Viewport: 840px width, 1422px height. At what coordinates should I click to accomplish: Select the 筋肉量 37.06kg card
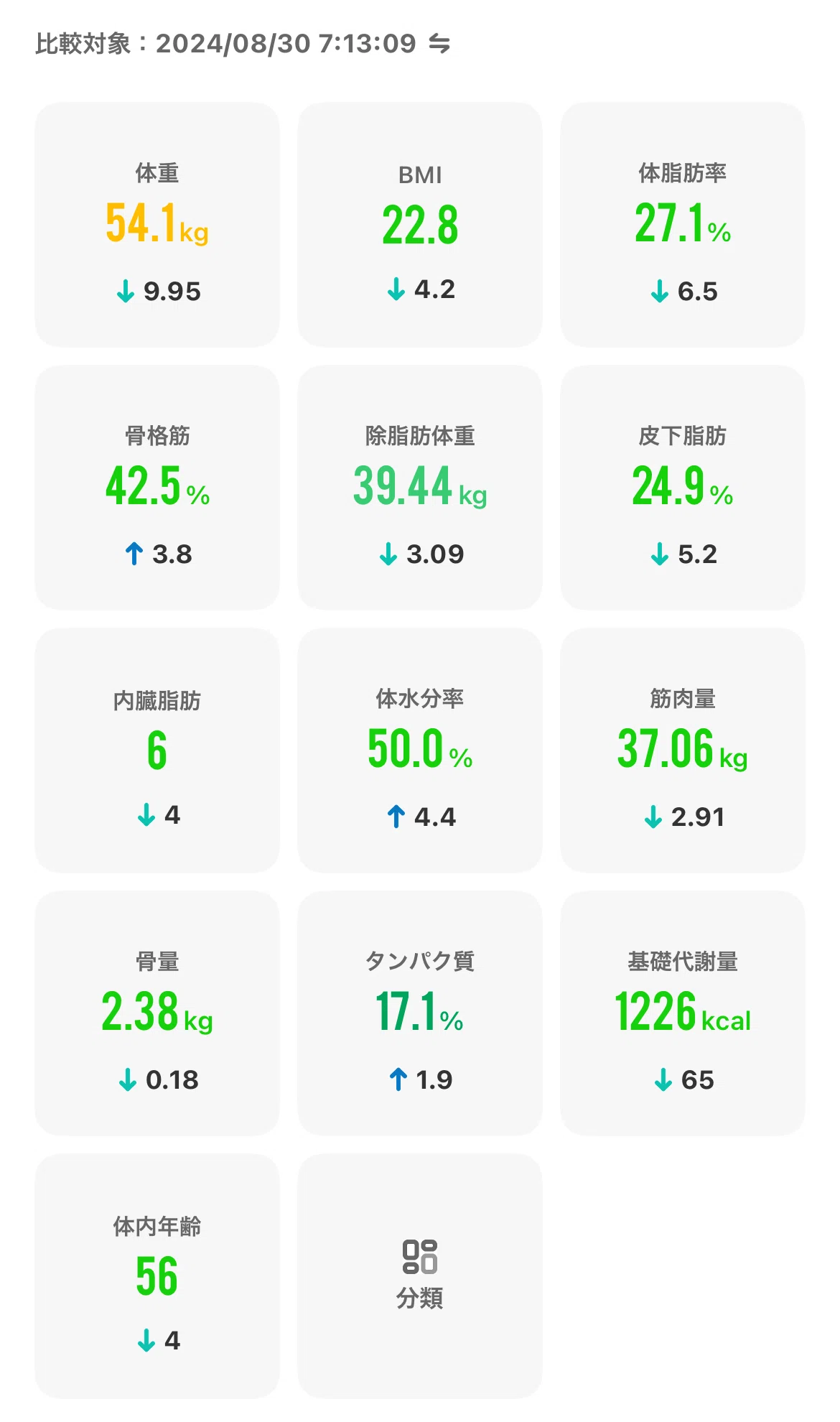[x=683, y=750]
